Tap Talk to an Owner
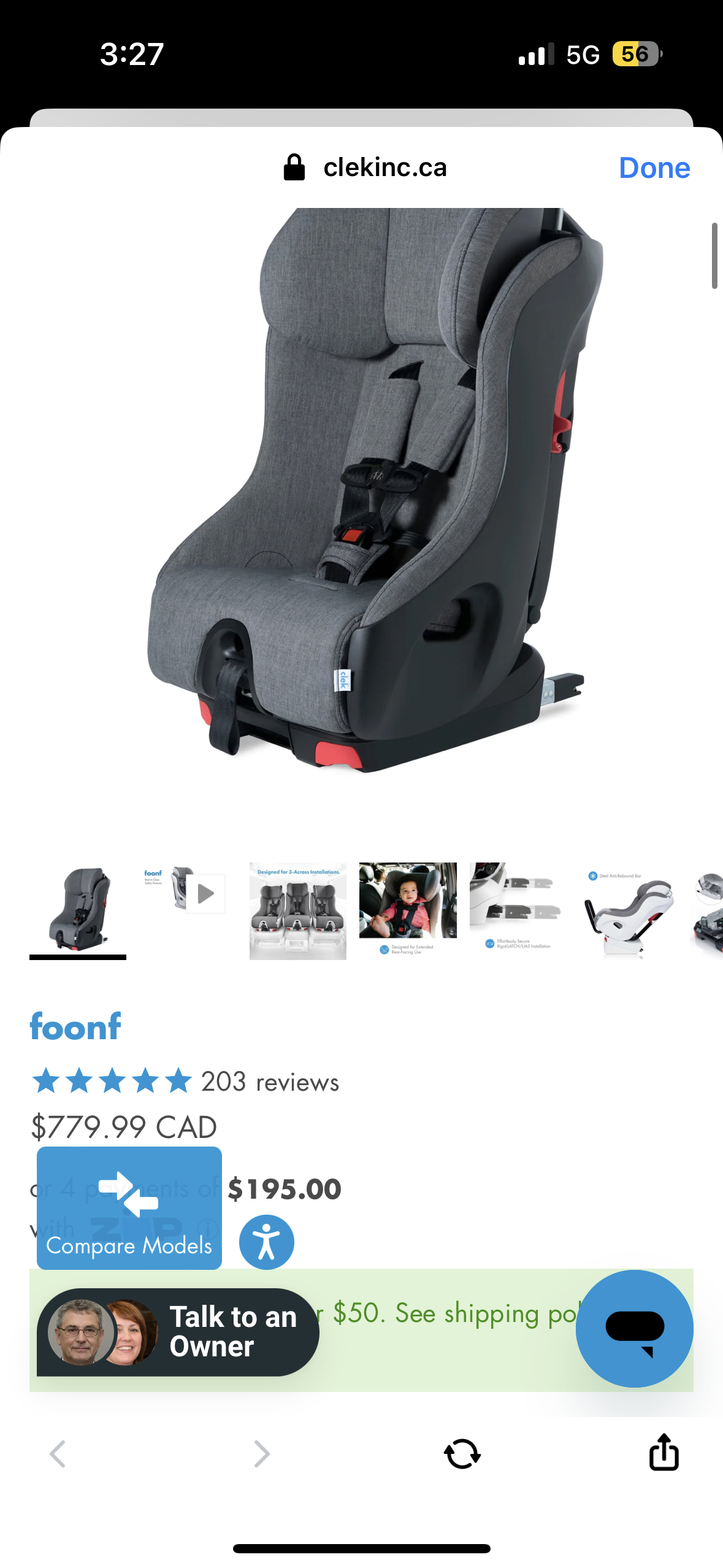The height and width of the screenshot is (1568, 723). point(178,1332)
